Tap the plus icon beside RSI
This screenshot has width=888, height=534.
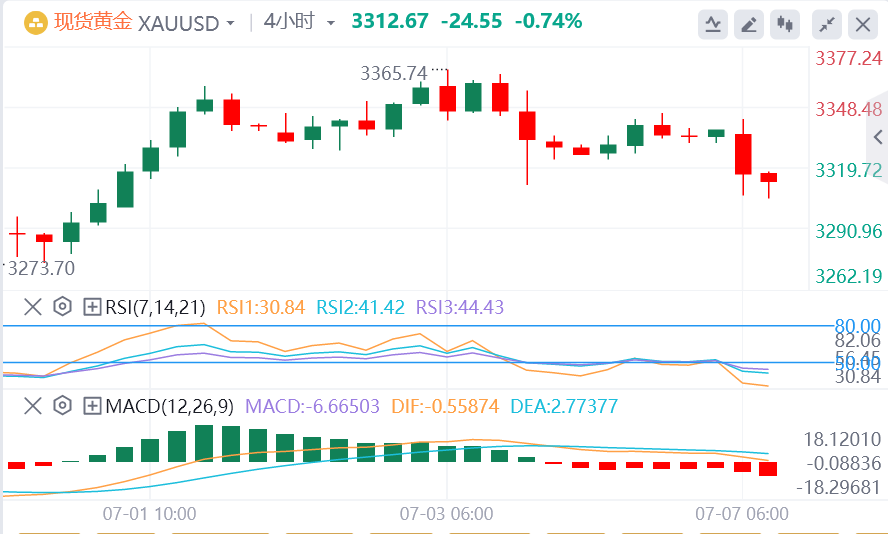92,307
